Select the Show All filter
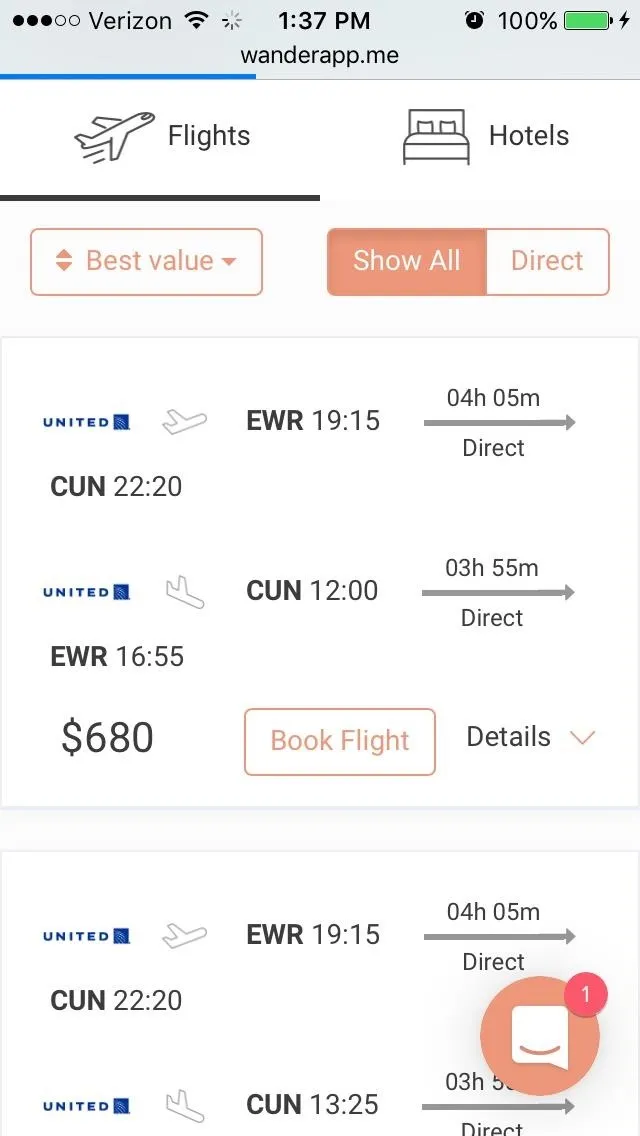Image resolution: width=640 pixels, height=1136 pixels. point(407,262)
